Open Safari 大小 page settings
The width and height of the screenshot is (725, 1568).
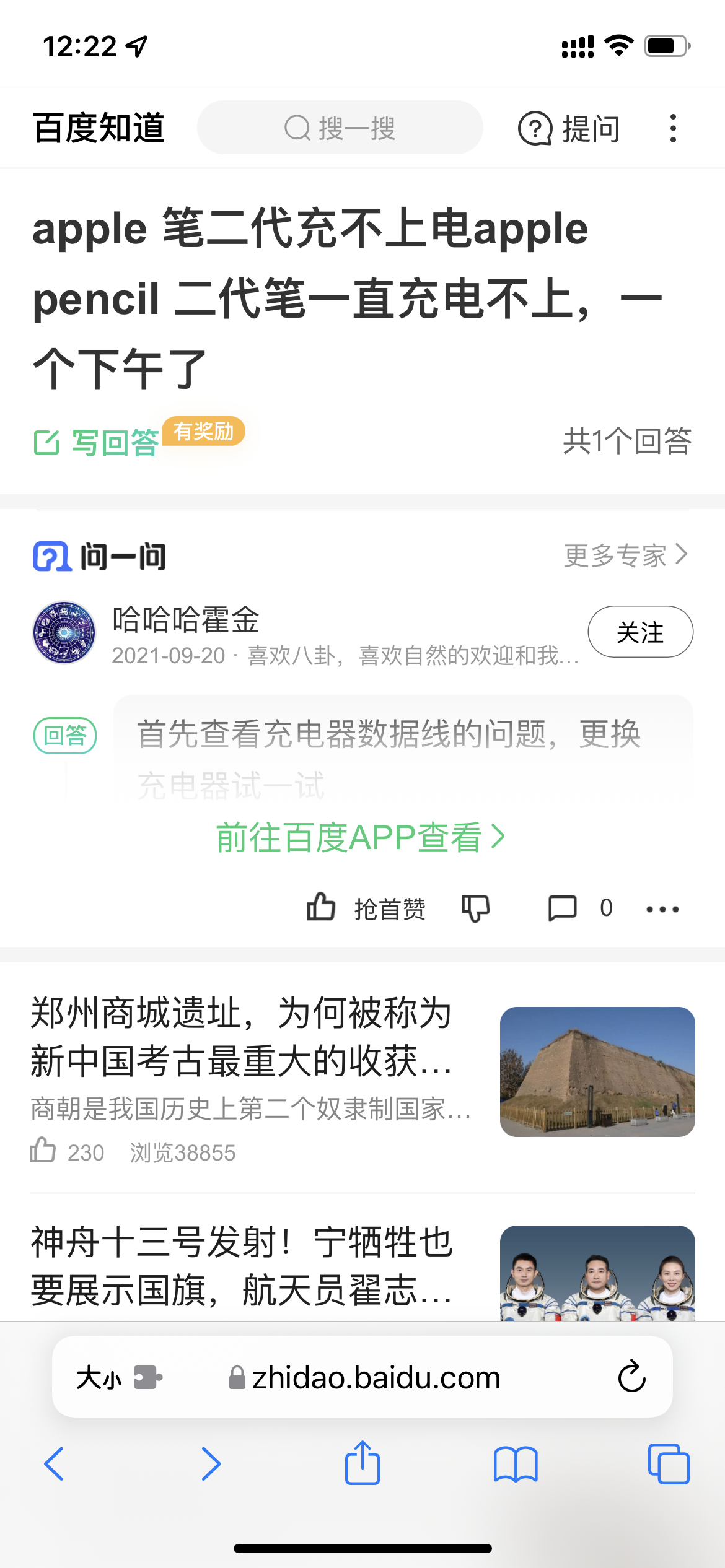tap(99, 1378)
